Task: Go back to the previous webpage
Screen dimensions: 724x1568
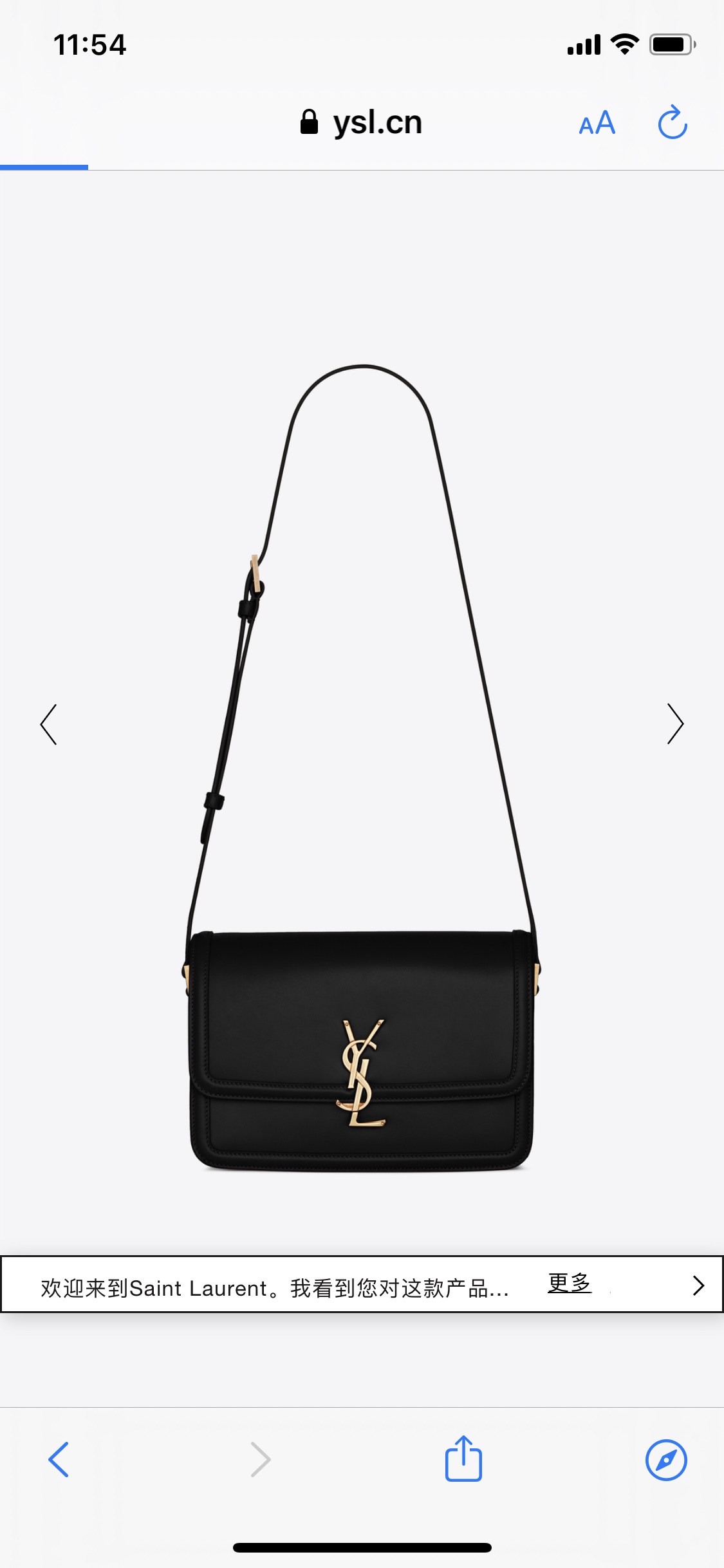Action: tap(59, 1459)
